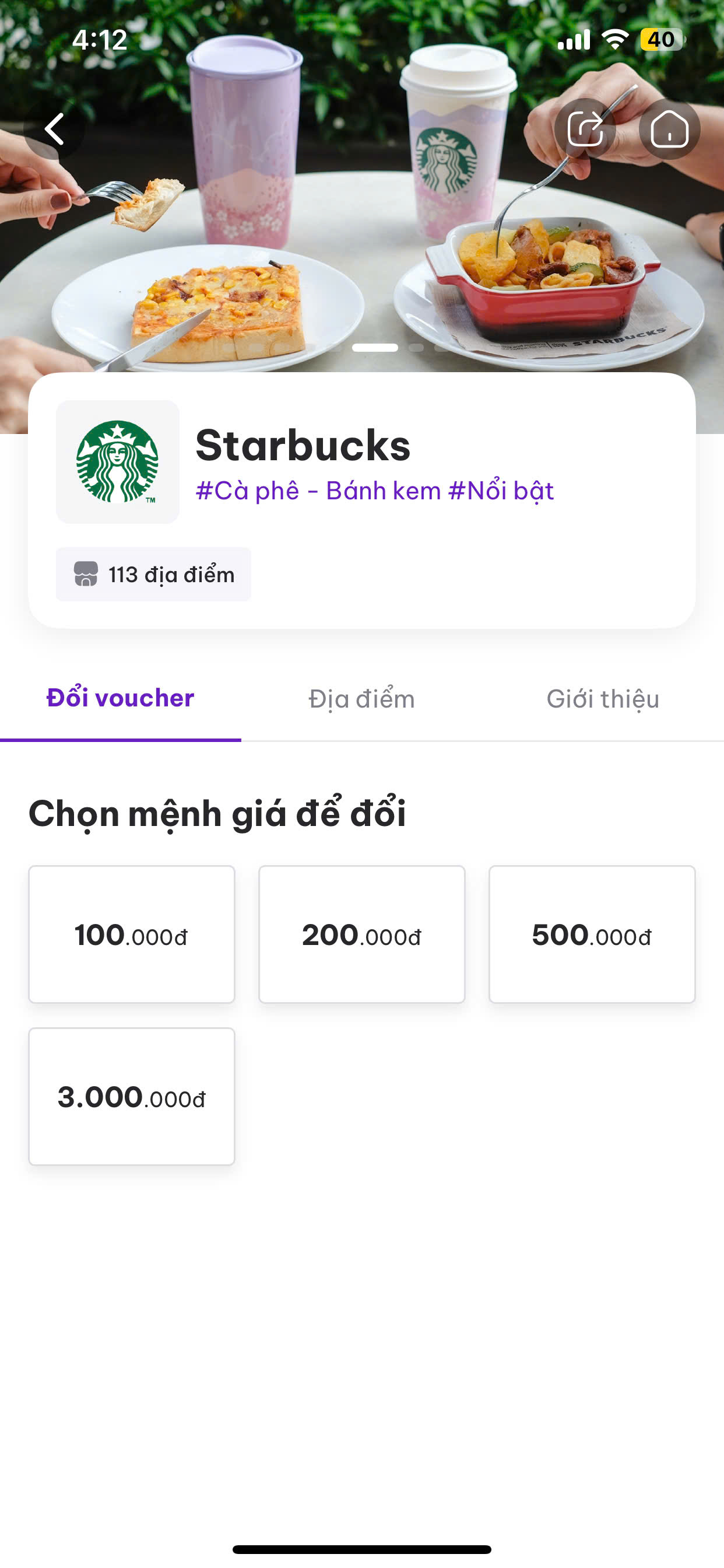The height and width of the screenshot is (1568, 724).
Task: Open the home icon button
Action: (669, 129)
